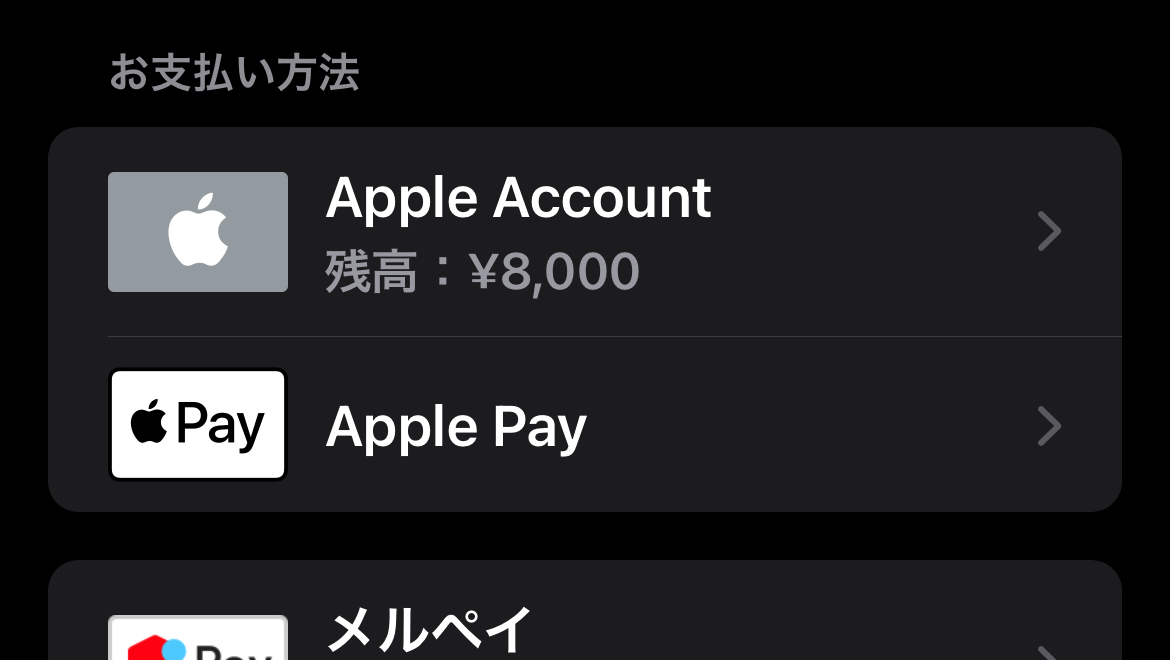Open the メルペイ payment option
Image resolution: width=1170 pixels, height=660 pixels.
[584, 632]
